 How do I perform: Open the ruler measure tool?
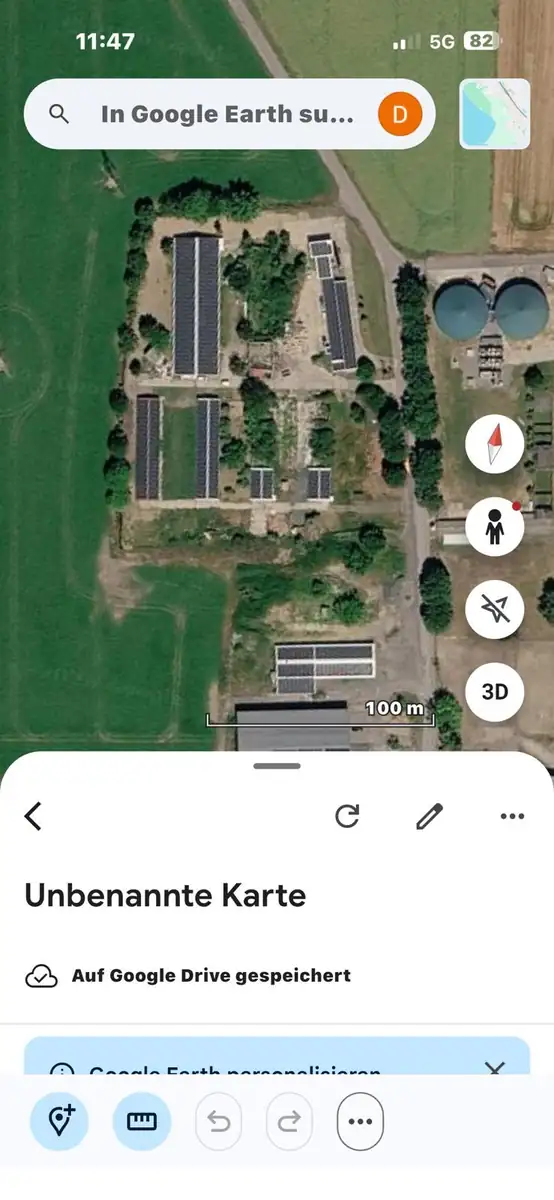142,1121
